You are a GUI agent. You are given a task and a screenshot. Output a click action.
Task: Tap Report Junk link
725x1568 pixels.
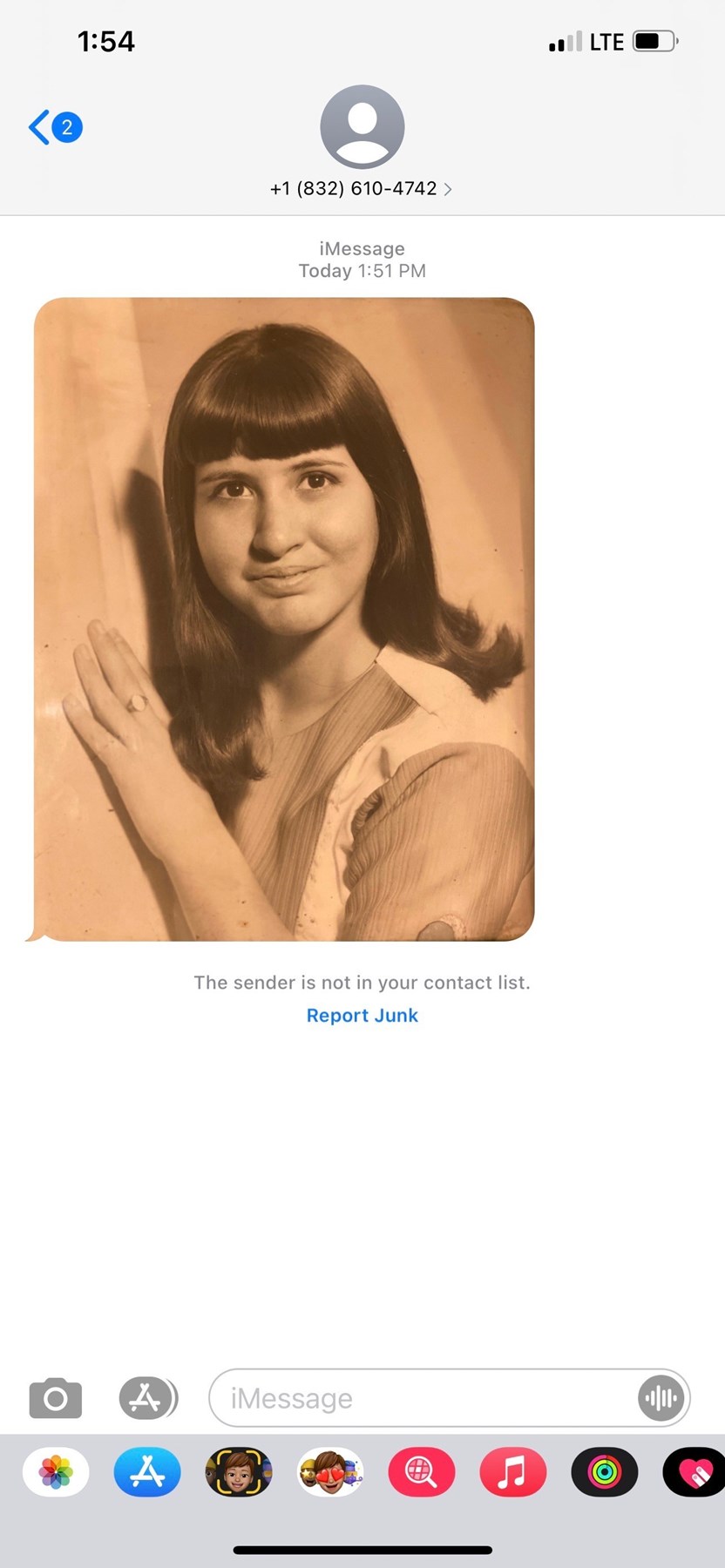click(x=362, y=1016)
